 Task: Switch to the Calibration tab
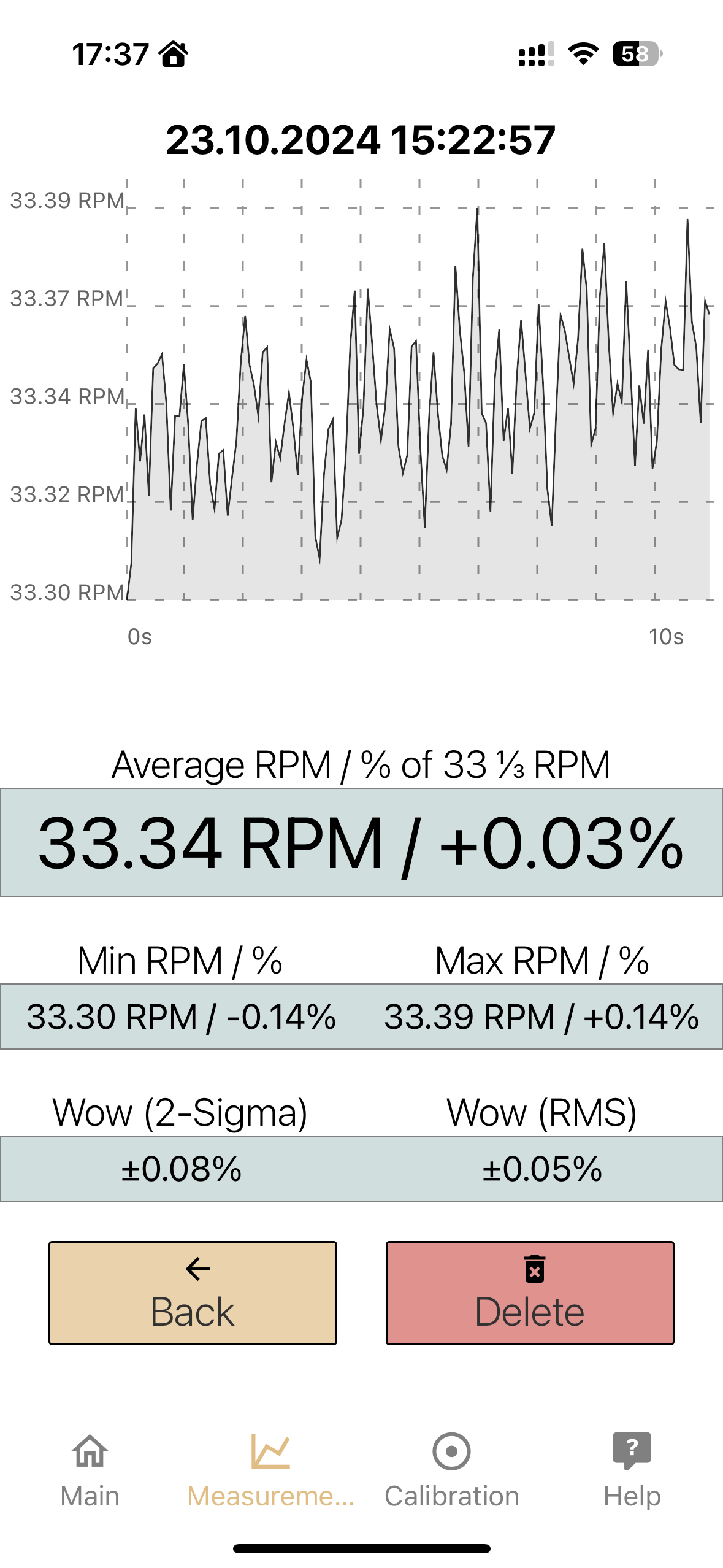(451, 1471)
